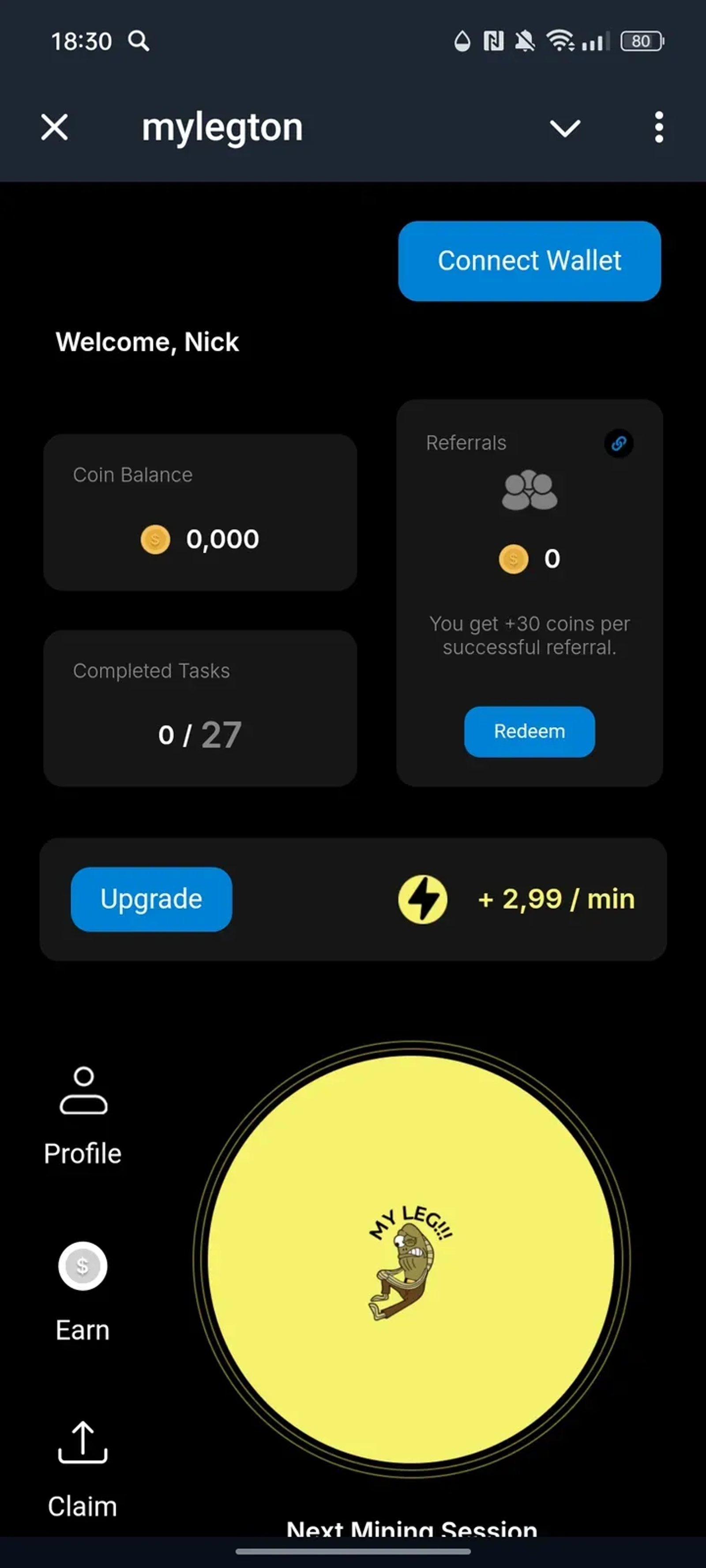Close the mylegton mini app
The height and width of the screenshot is (1568, 706).
[55, 128]
